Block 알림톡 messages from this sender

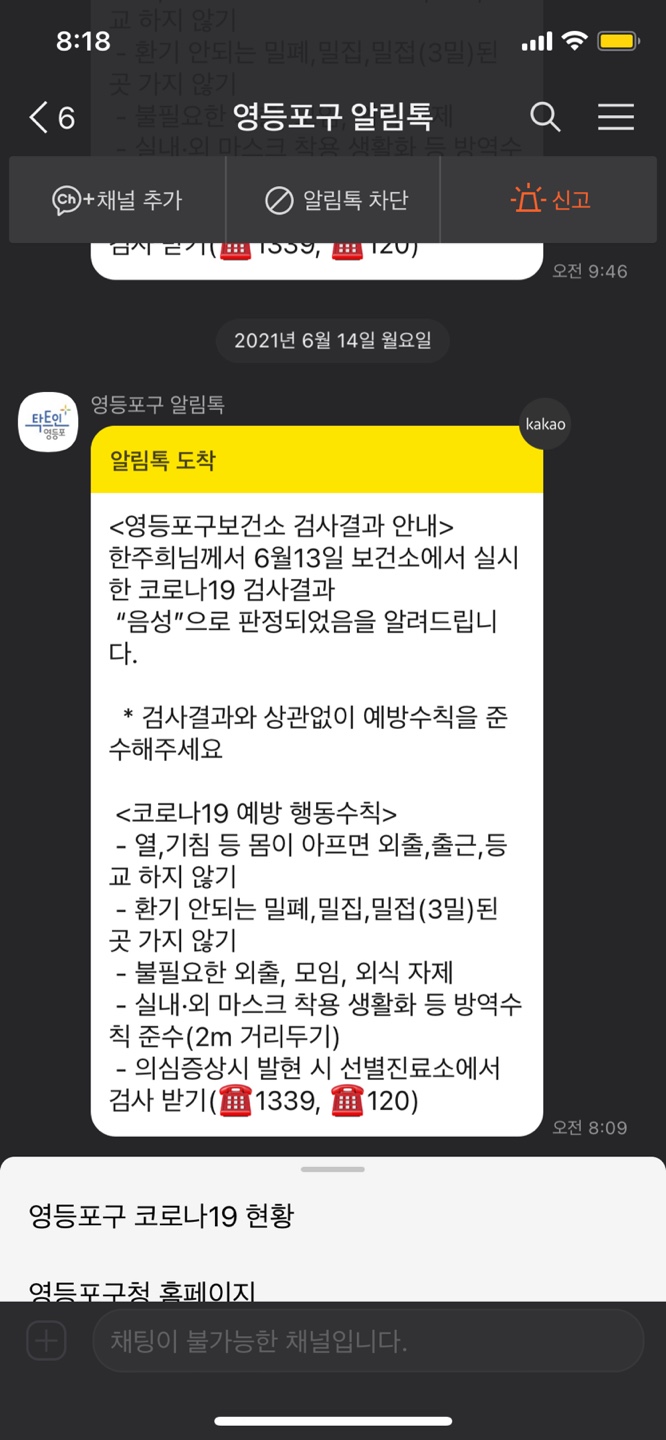[334, 200]
